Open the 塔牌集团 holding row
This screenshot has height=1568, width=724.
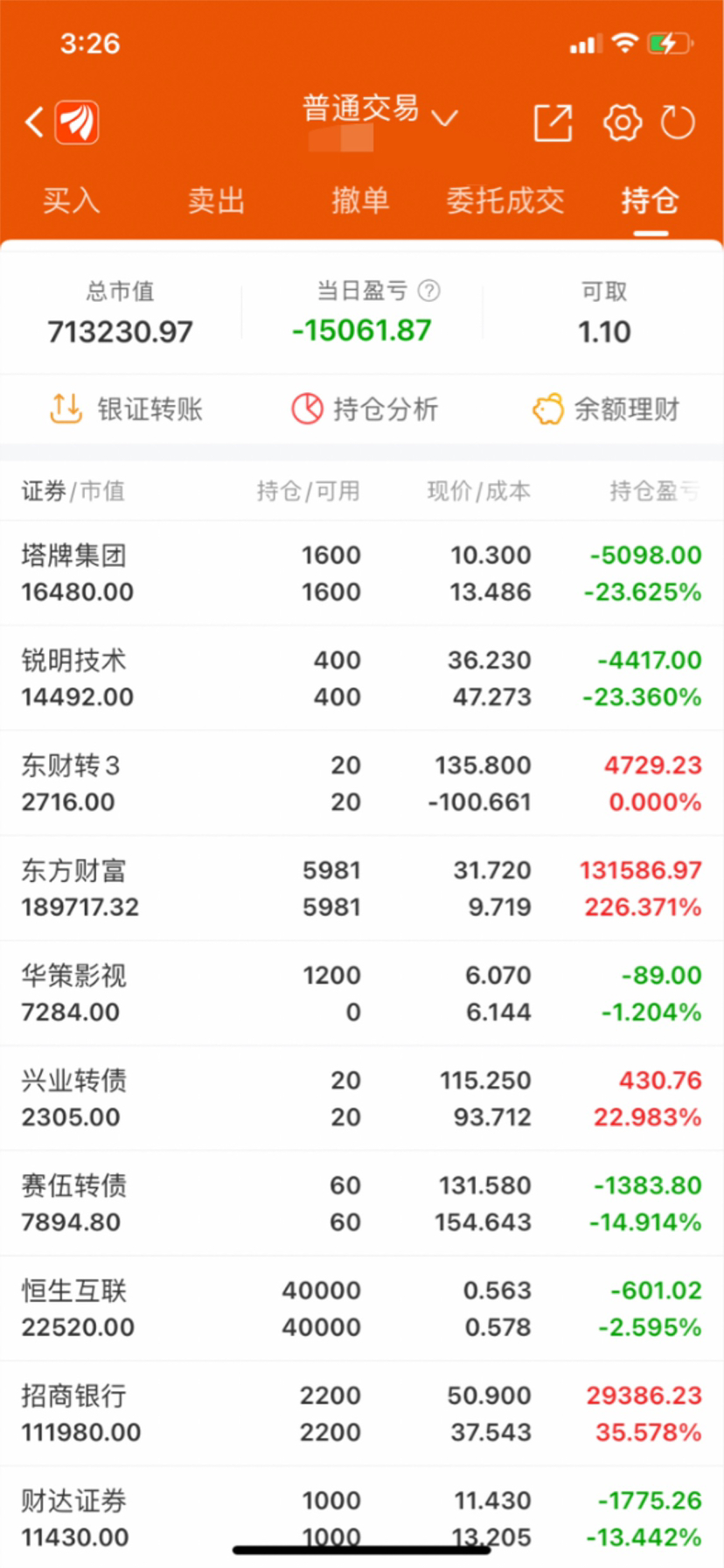click(x=362, y=573)
